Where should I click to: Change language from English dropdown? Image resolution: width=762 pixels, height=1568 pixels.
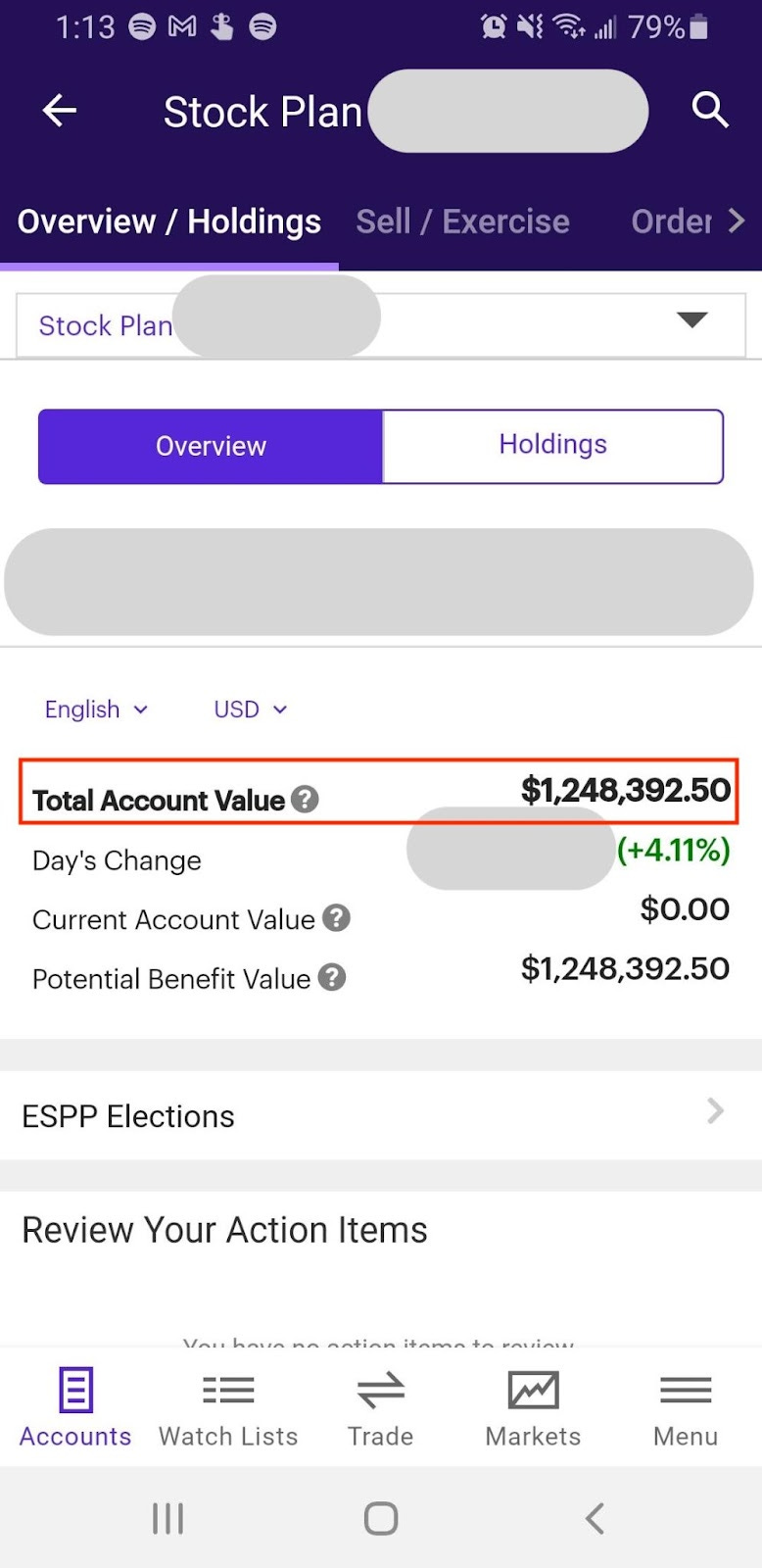click(x=96, y=710)
